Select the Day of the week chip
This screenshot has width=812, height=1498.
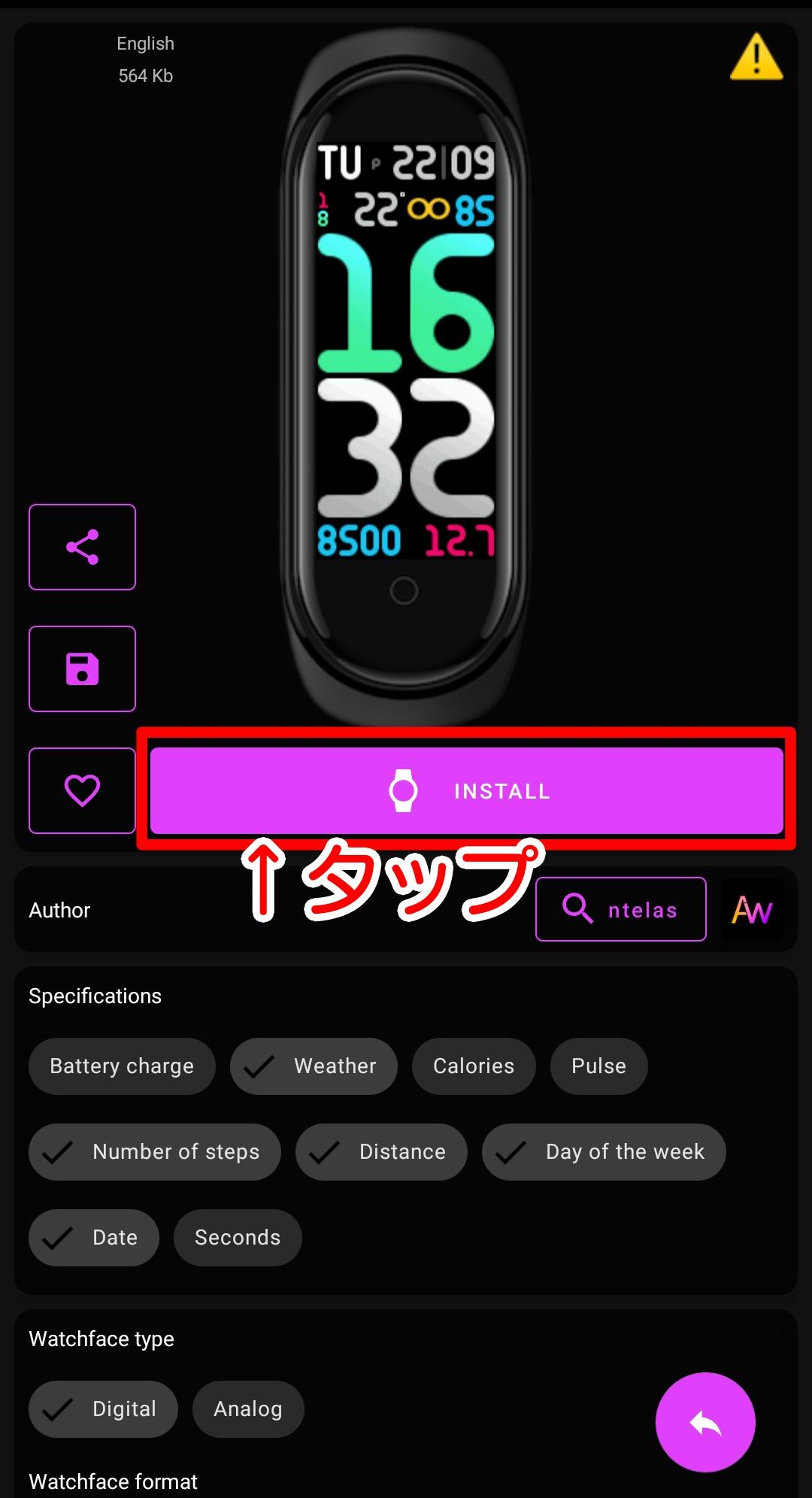click(x=604, y=1151)
